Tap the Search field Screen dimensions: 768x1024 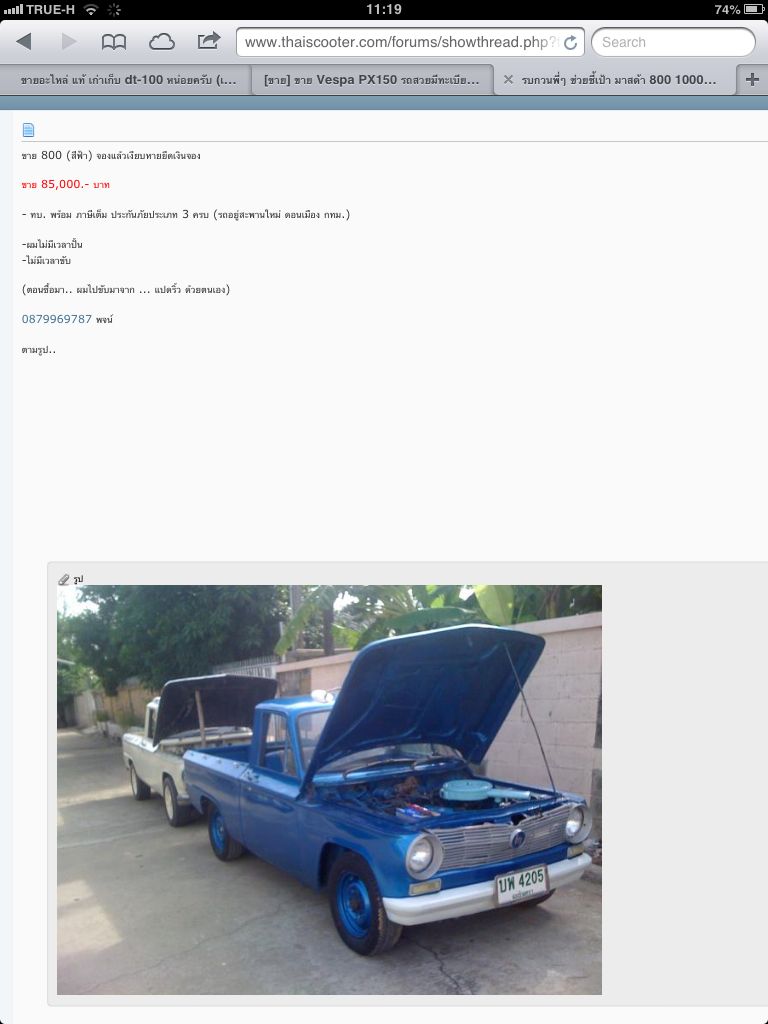673,42
